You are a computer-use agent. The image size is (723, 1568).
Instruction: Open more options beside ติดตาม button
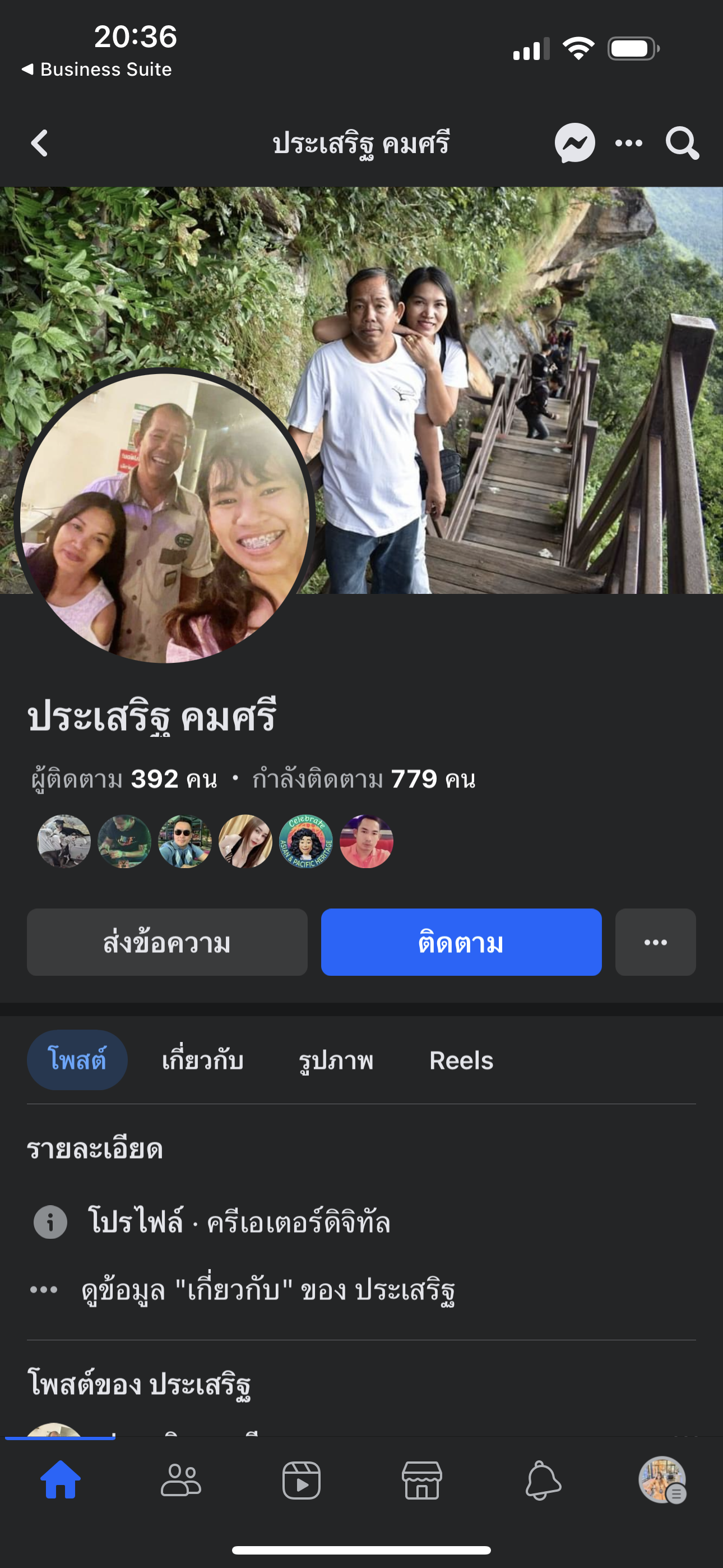point(655,942)
